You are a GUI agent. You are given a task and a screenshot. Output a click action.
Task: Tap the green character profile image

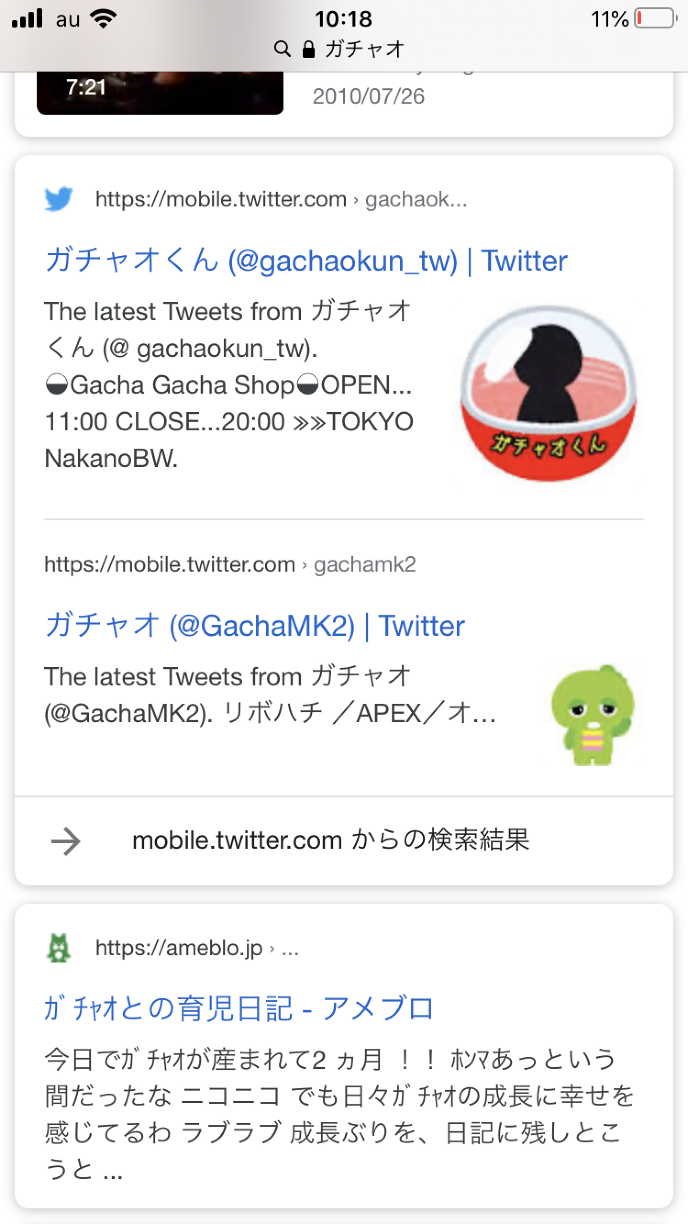[596, 714]
